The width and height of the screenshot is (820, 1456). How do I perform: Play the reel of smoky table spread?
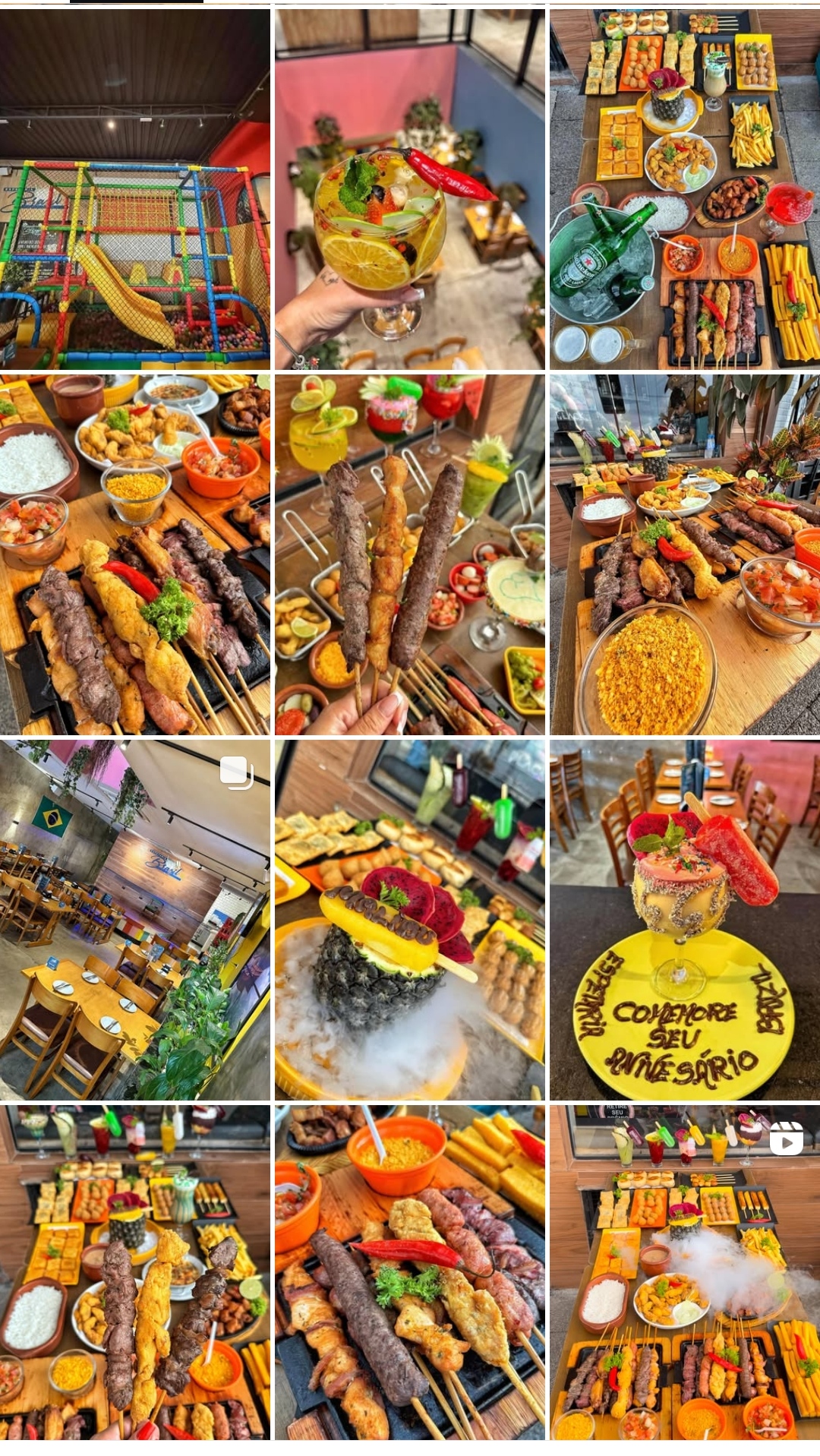point(684,1272)
